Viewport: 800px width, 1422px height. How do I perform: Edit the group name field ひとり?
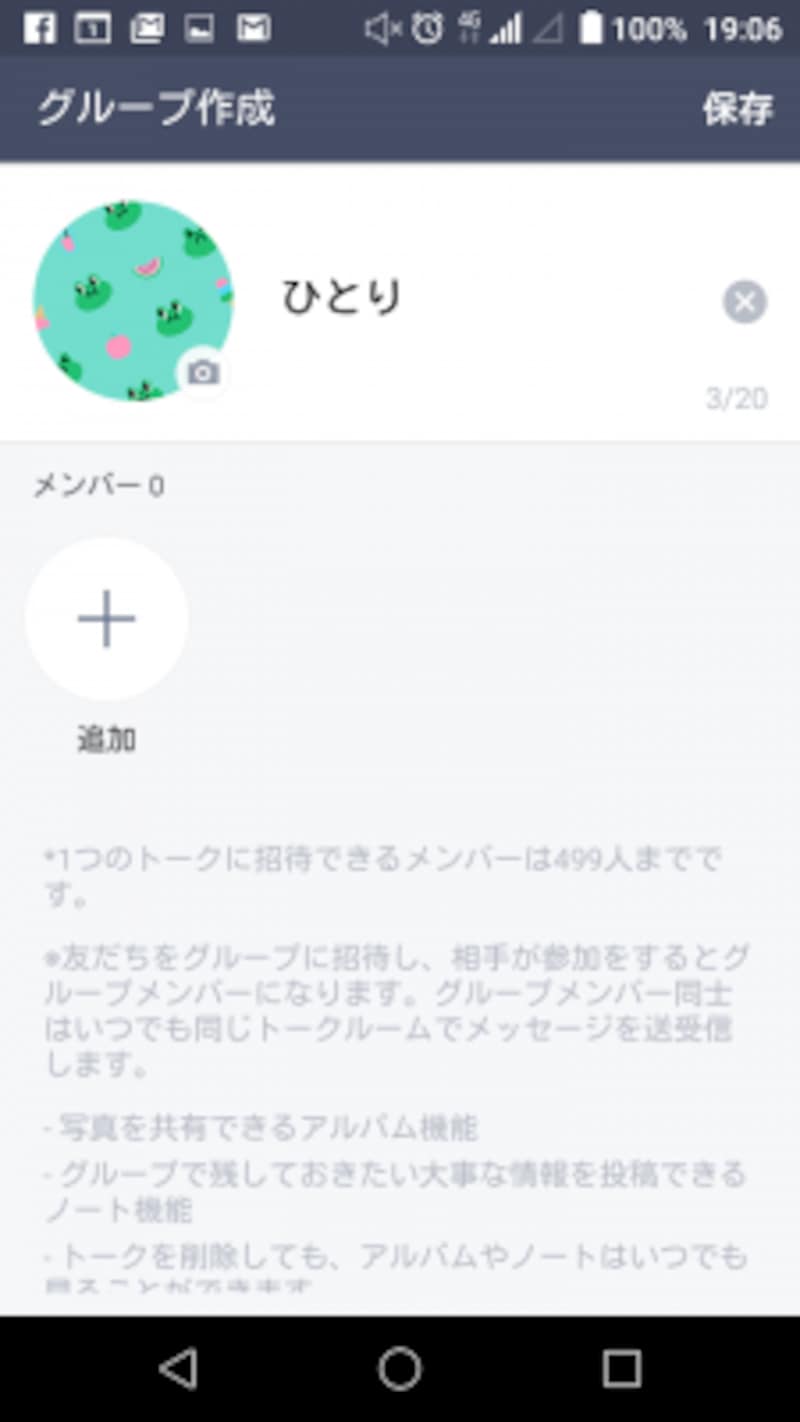pos(490,299)
